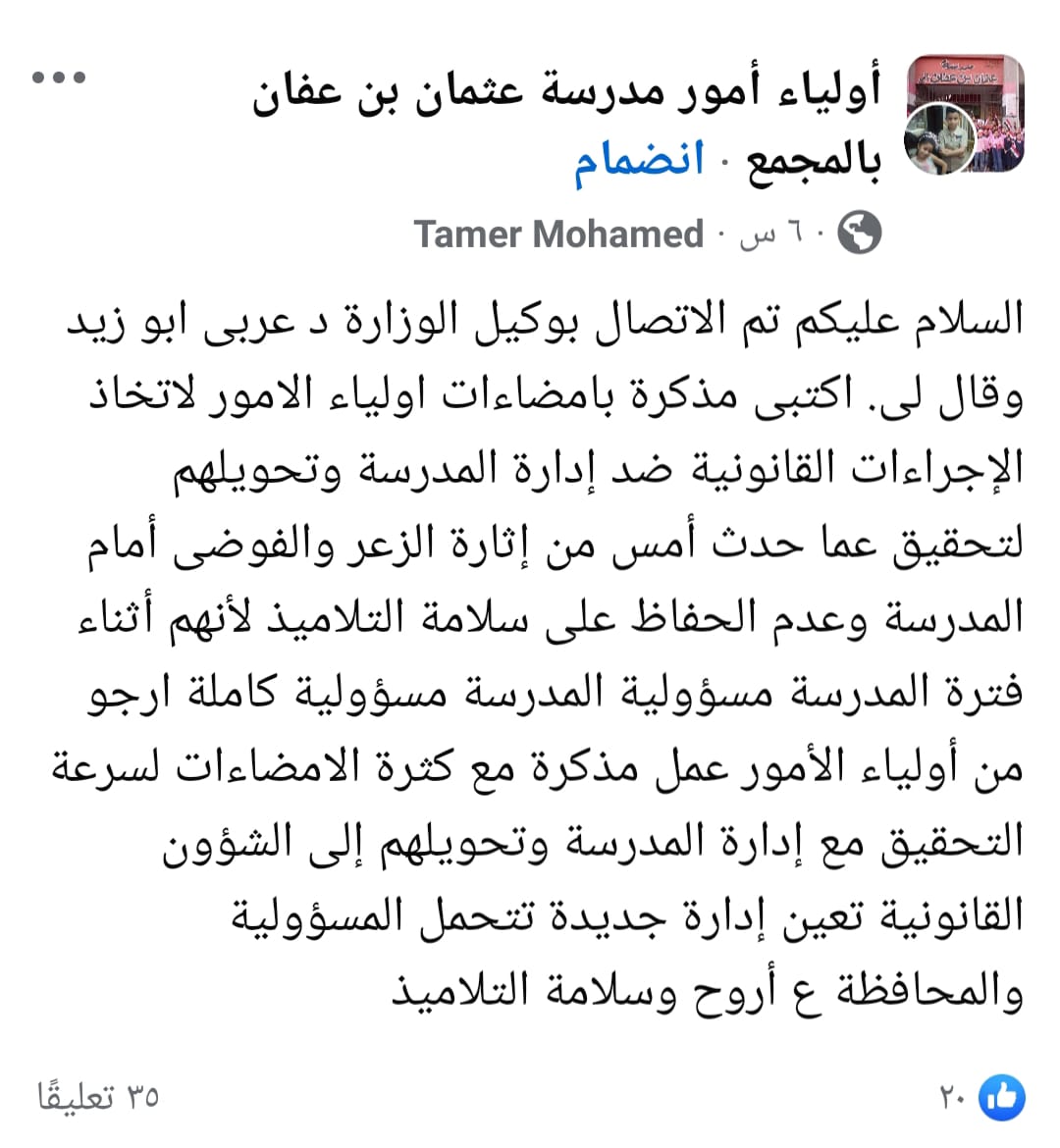This screenshot has height=1148, width=1060.
Task: Open Tamer Mohamed's profile
Action: tap(558, 235)
